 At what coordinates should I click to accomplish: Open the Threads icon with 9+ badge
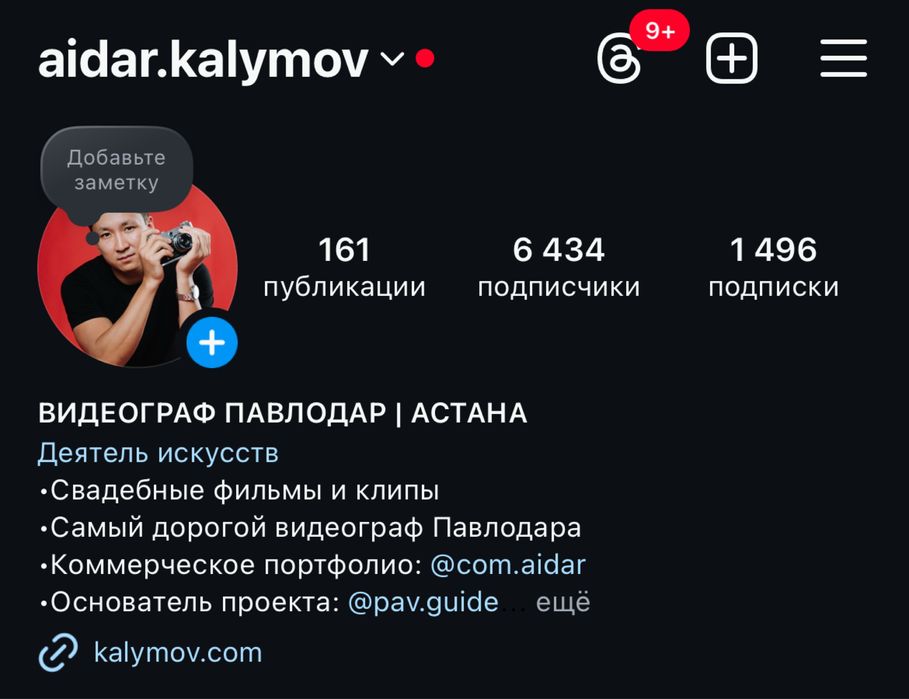click(619, 60)
